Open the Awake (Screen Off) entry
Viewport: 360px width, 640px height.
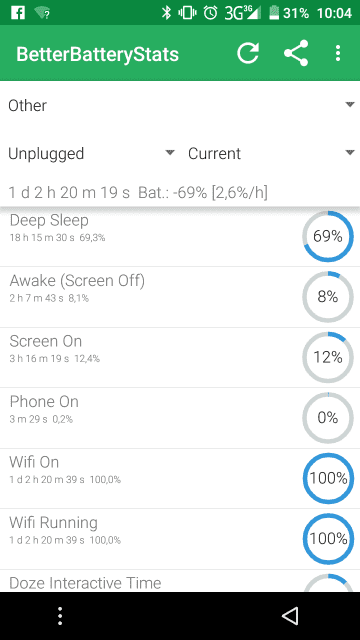pyautogui.click(x=180, y=297)
